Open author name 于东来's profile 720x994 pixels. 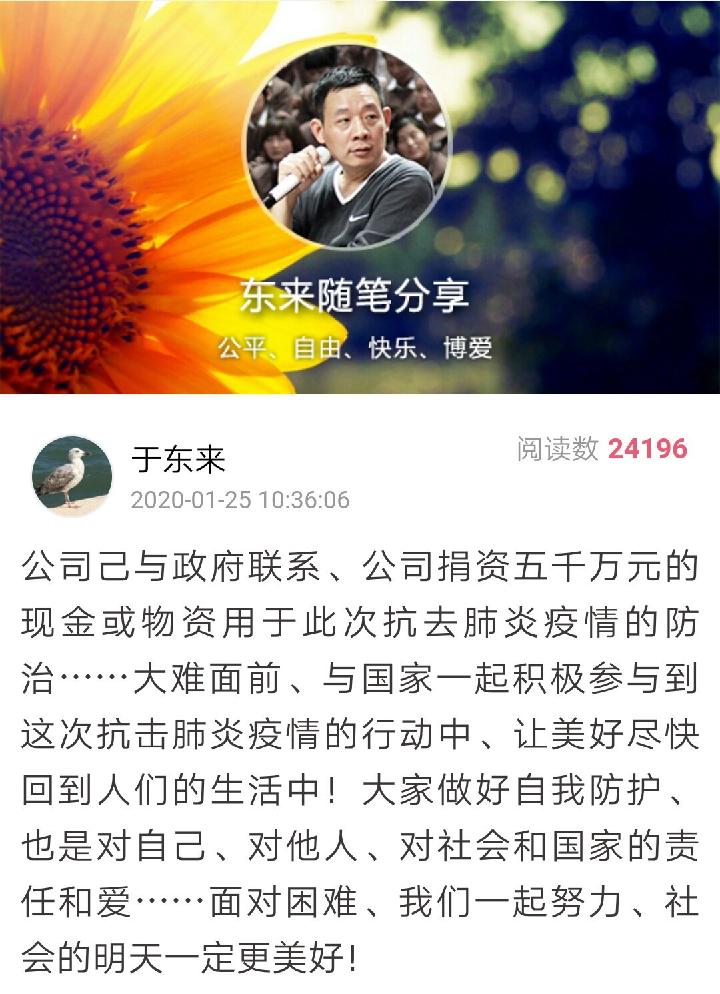pos(179,459)
